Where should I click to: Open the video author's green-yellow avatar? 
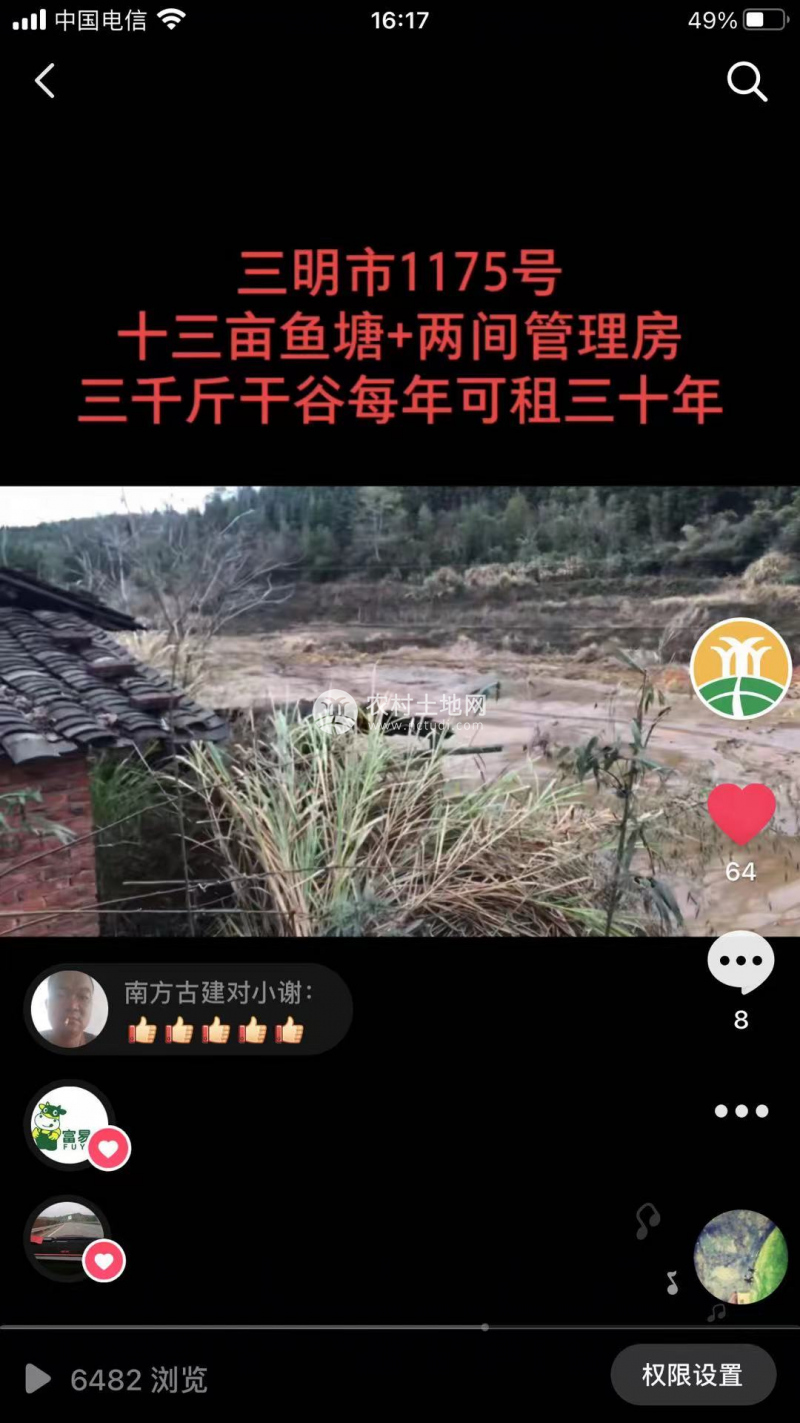tap(741, 668)
